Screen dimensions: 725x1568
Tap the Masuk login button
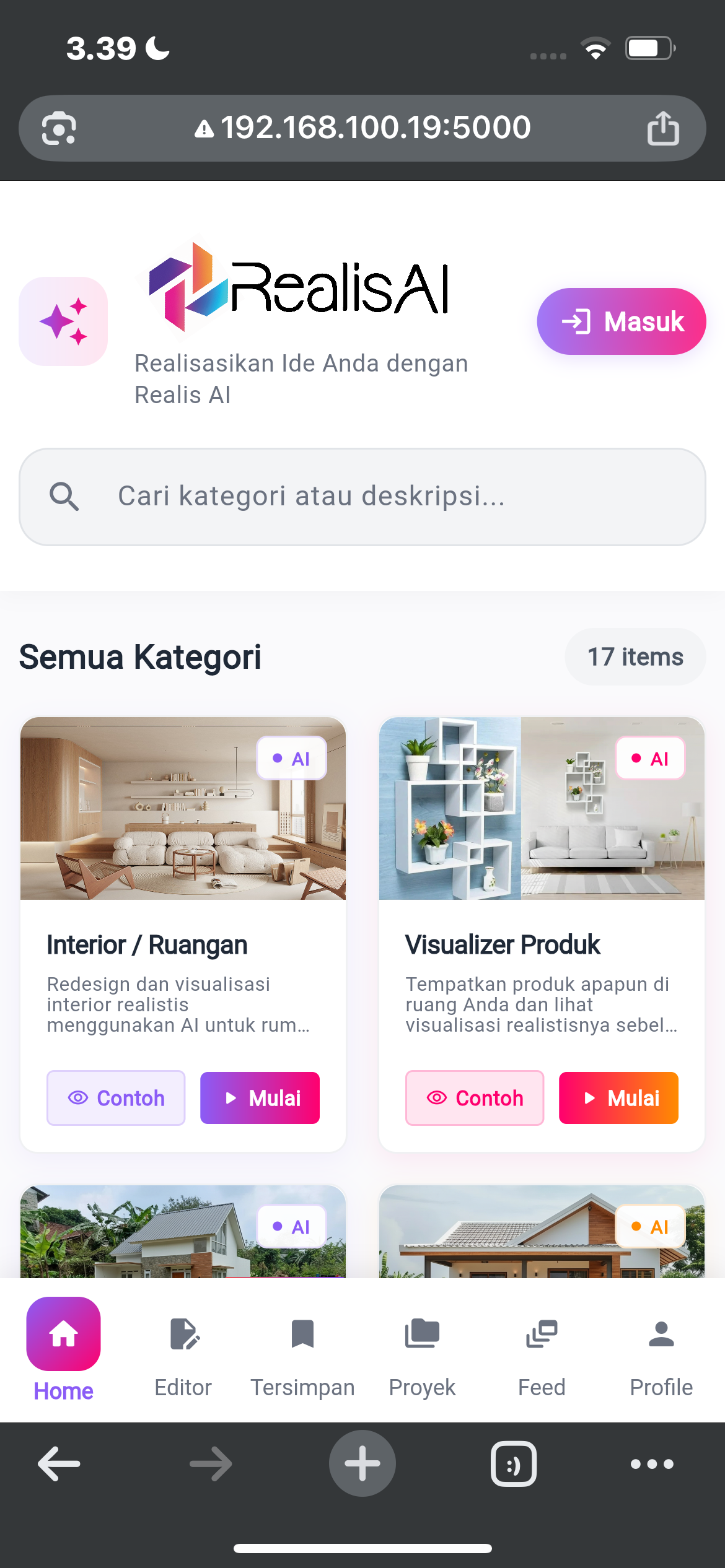[621, 321]
